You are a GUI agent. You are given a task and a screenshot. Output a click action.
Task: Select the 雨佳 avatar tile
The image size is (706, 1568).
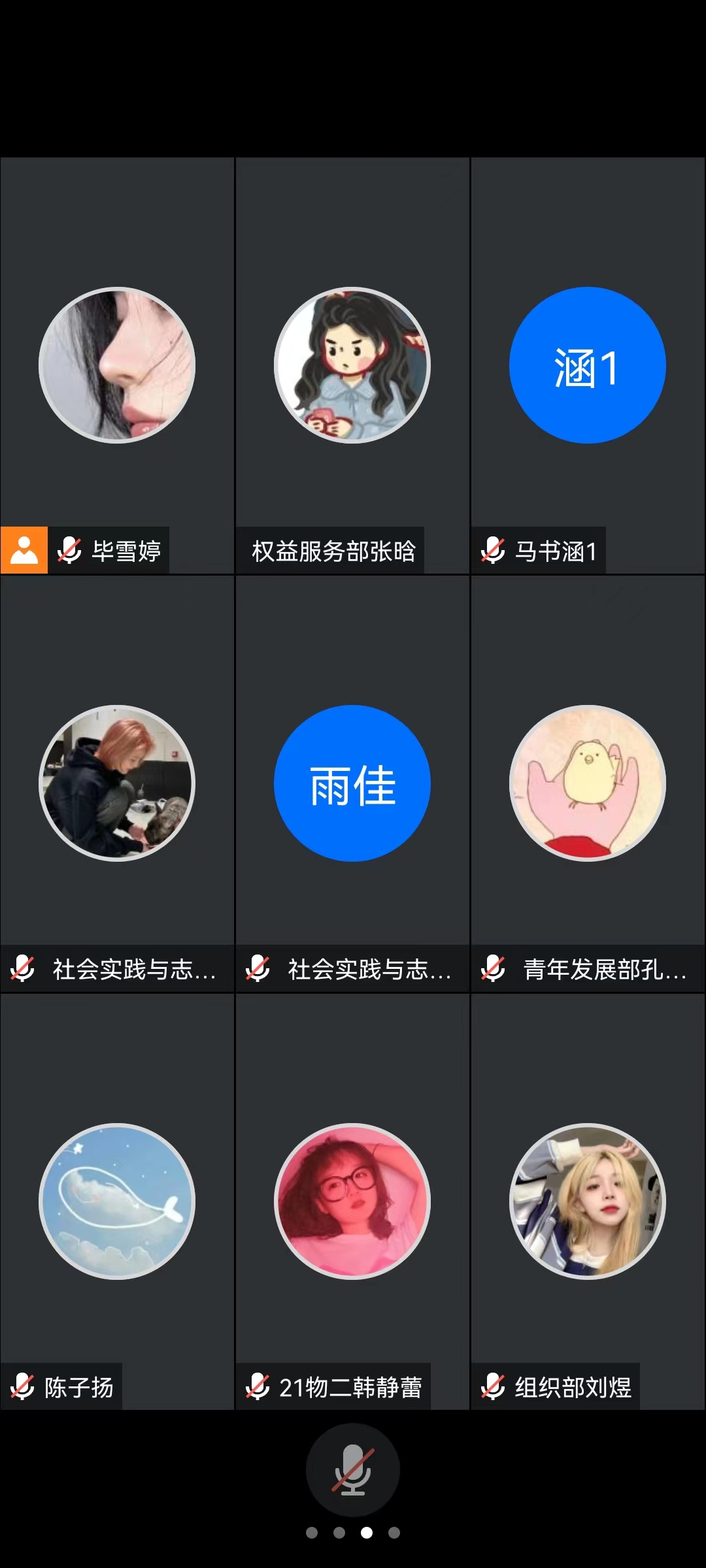[x=352, y=783]
